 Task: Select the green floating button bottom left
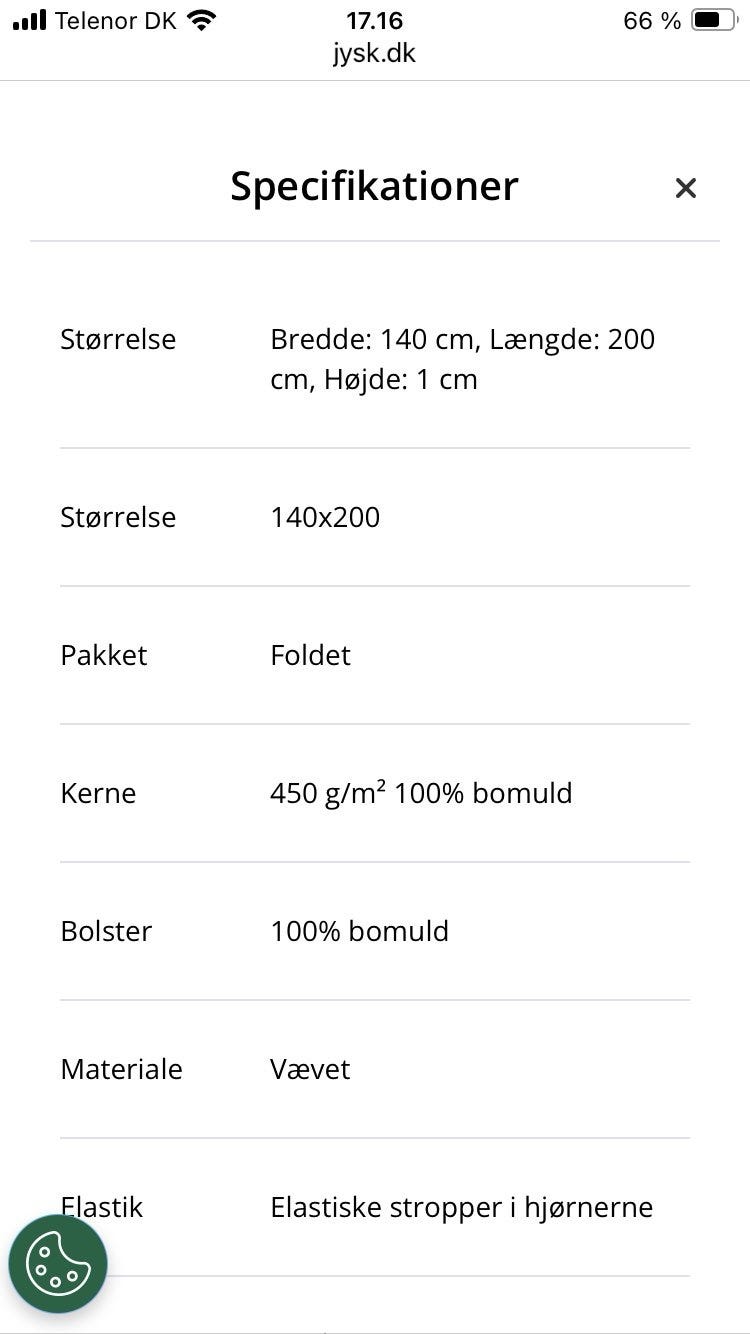pos(58,1263)
